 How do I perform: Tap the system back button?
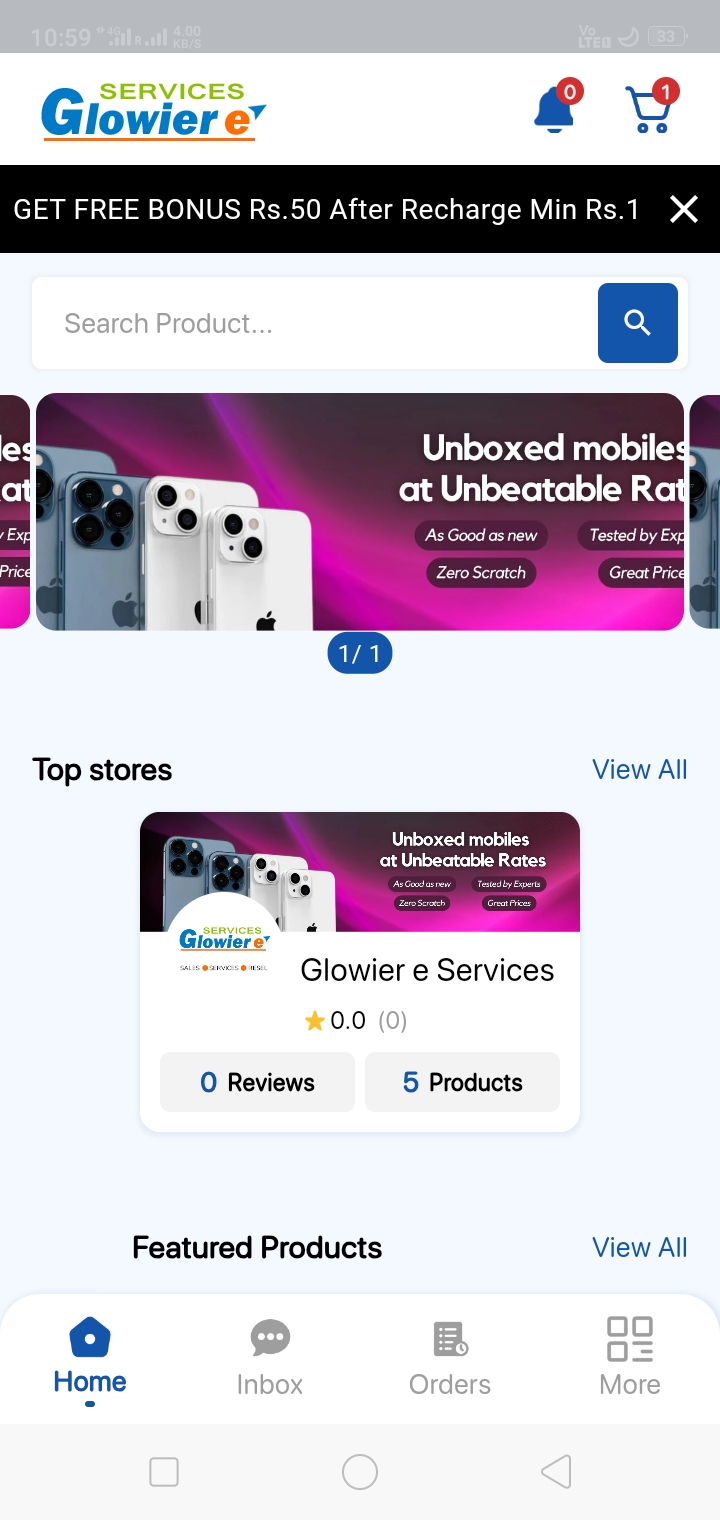point(556,1472)
